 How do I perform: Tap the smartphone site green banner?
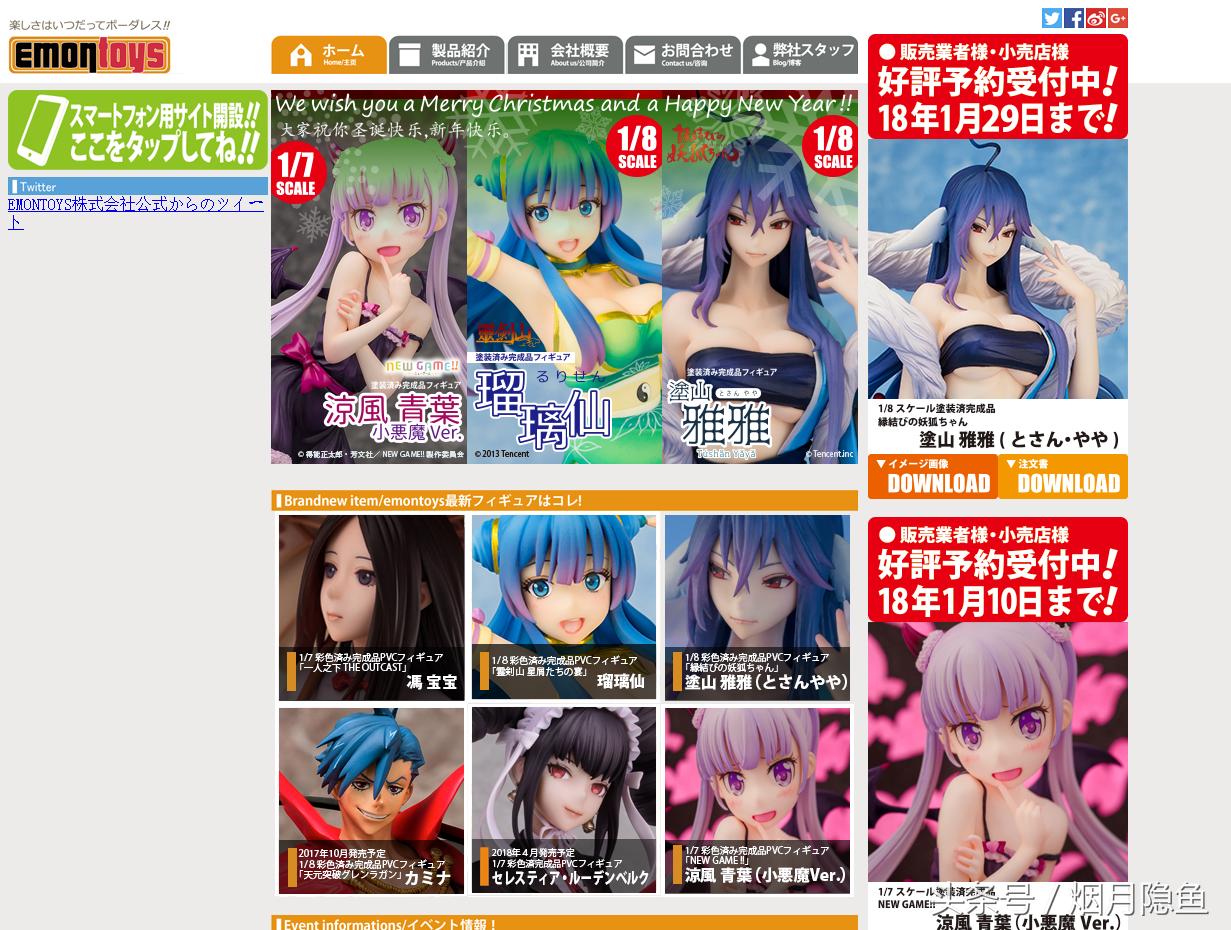[137, 130]
